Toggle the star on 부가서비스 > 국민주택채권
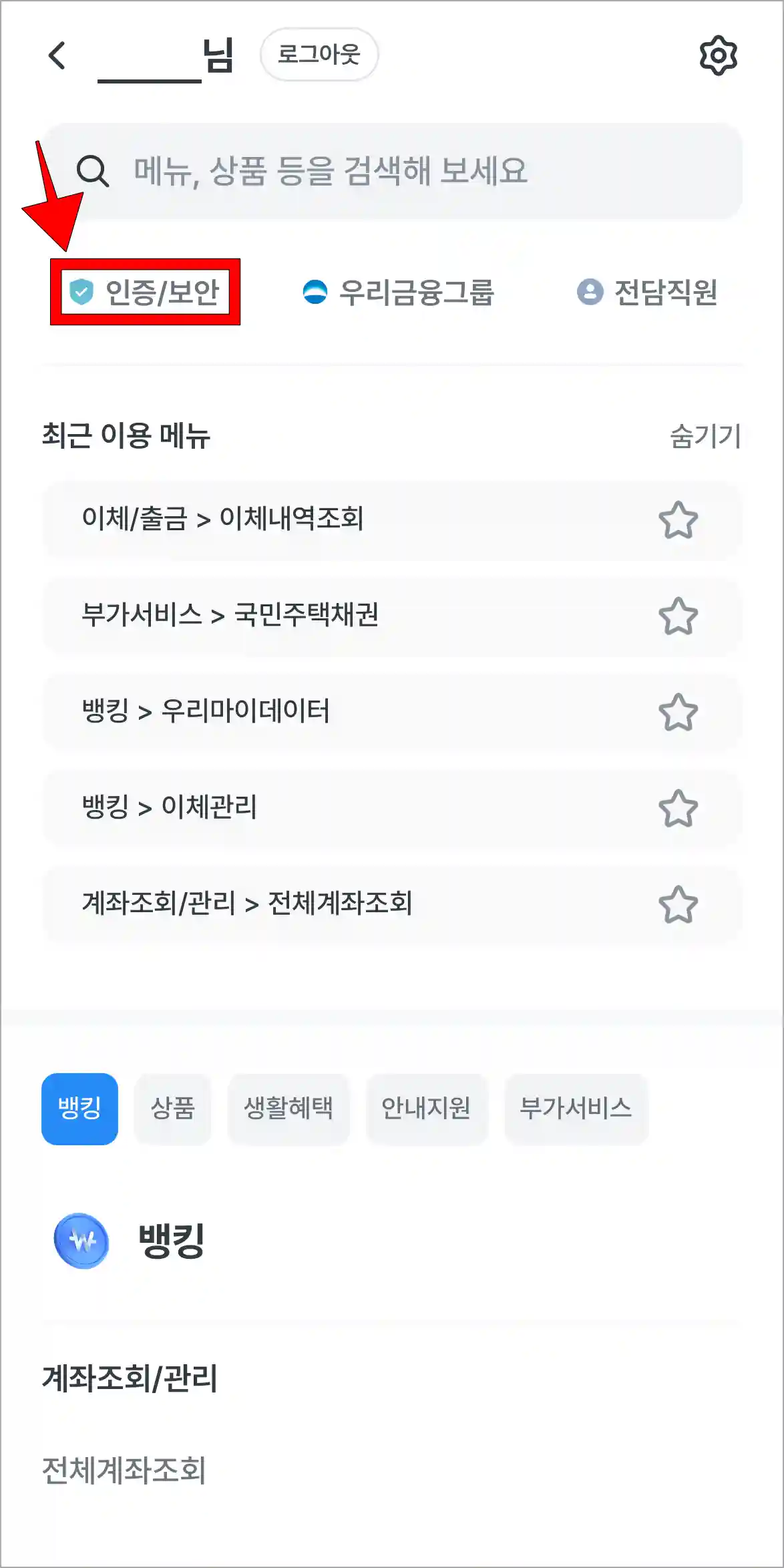 678,615
